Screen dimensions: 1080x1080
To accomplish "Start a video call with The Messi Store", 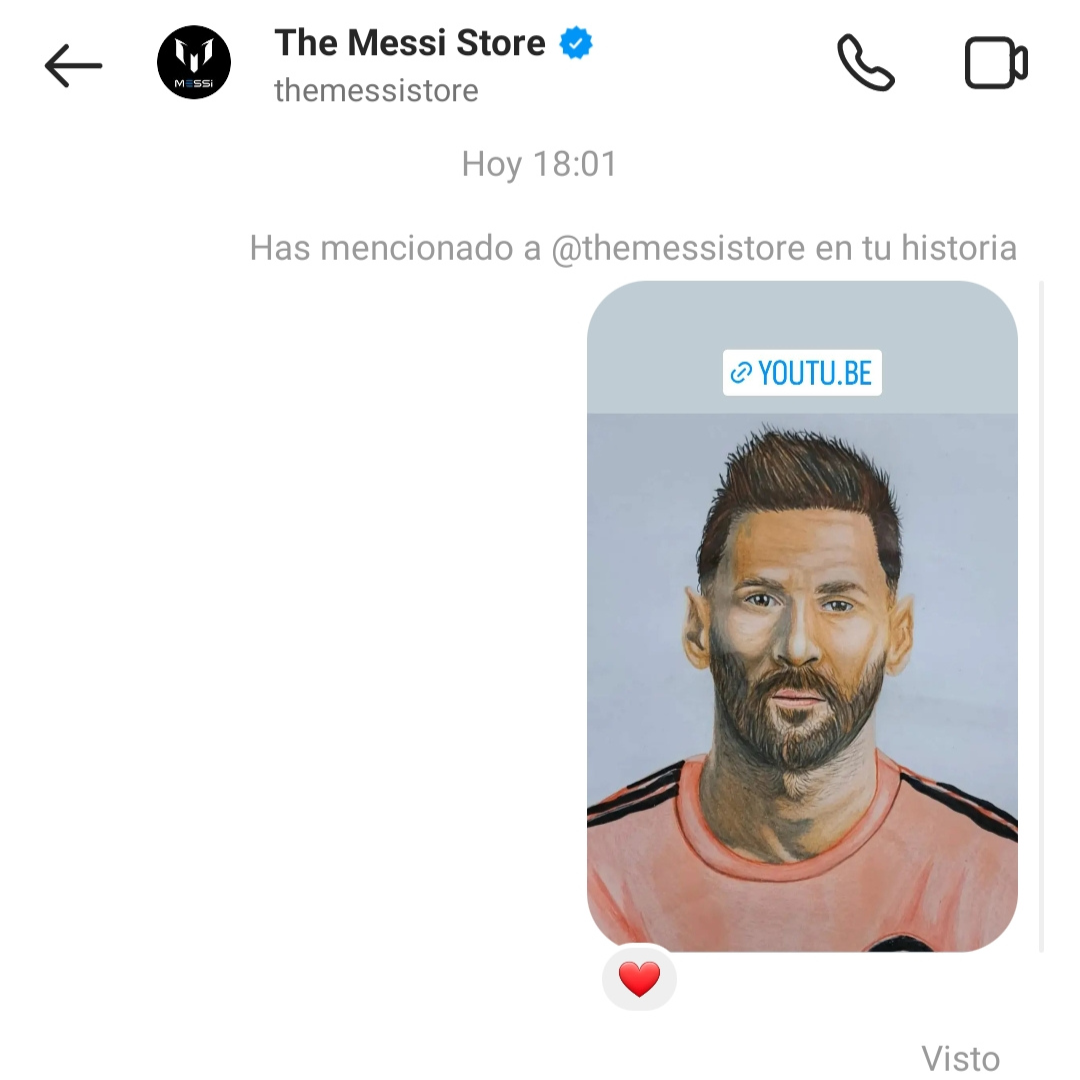I will coord(995,64).
